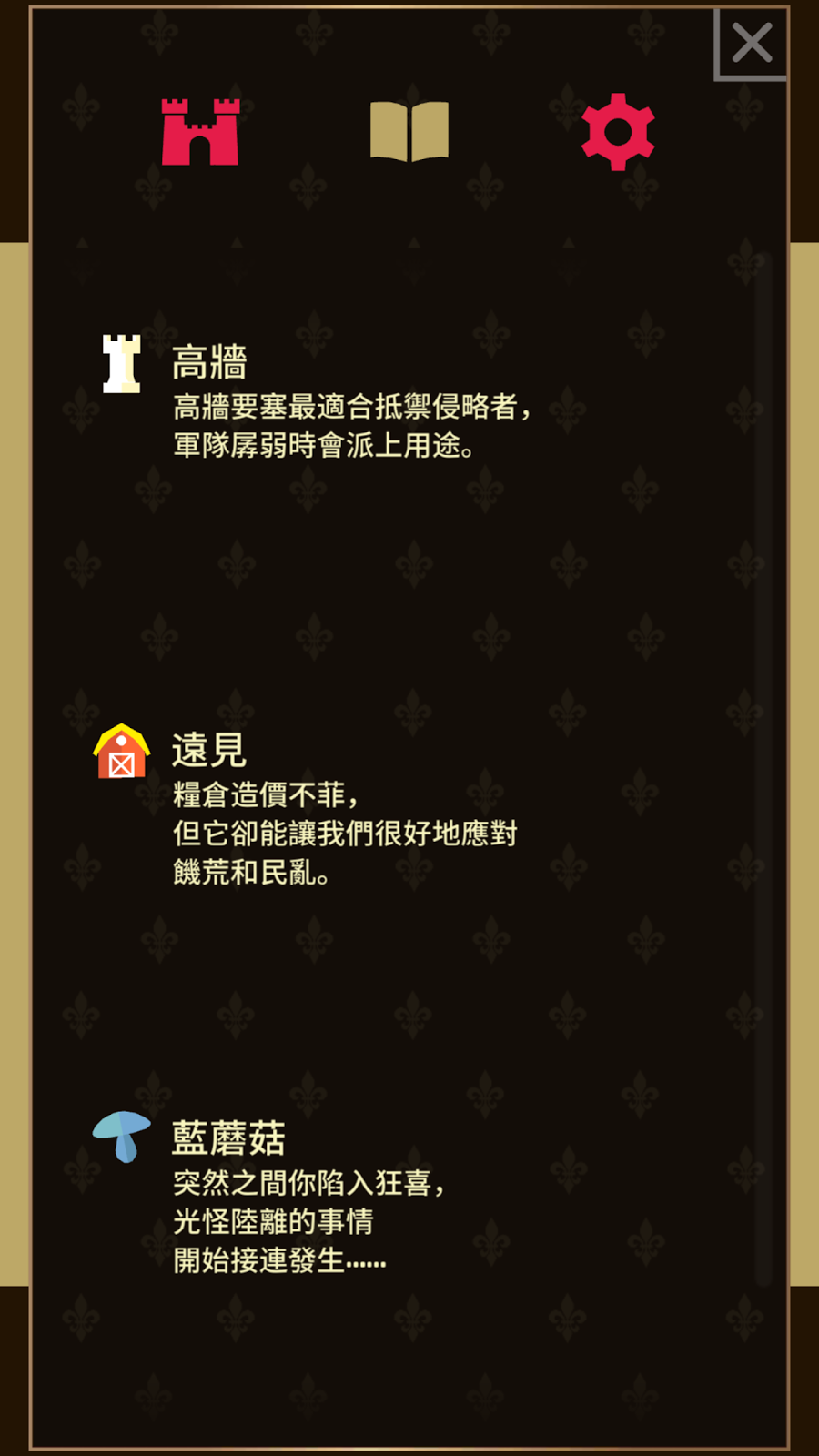This screenshot has width=819, height=1456.
Task: Open the book tab
Action: 409,133
